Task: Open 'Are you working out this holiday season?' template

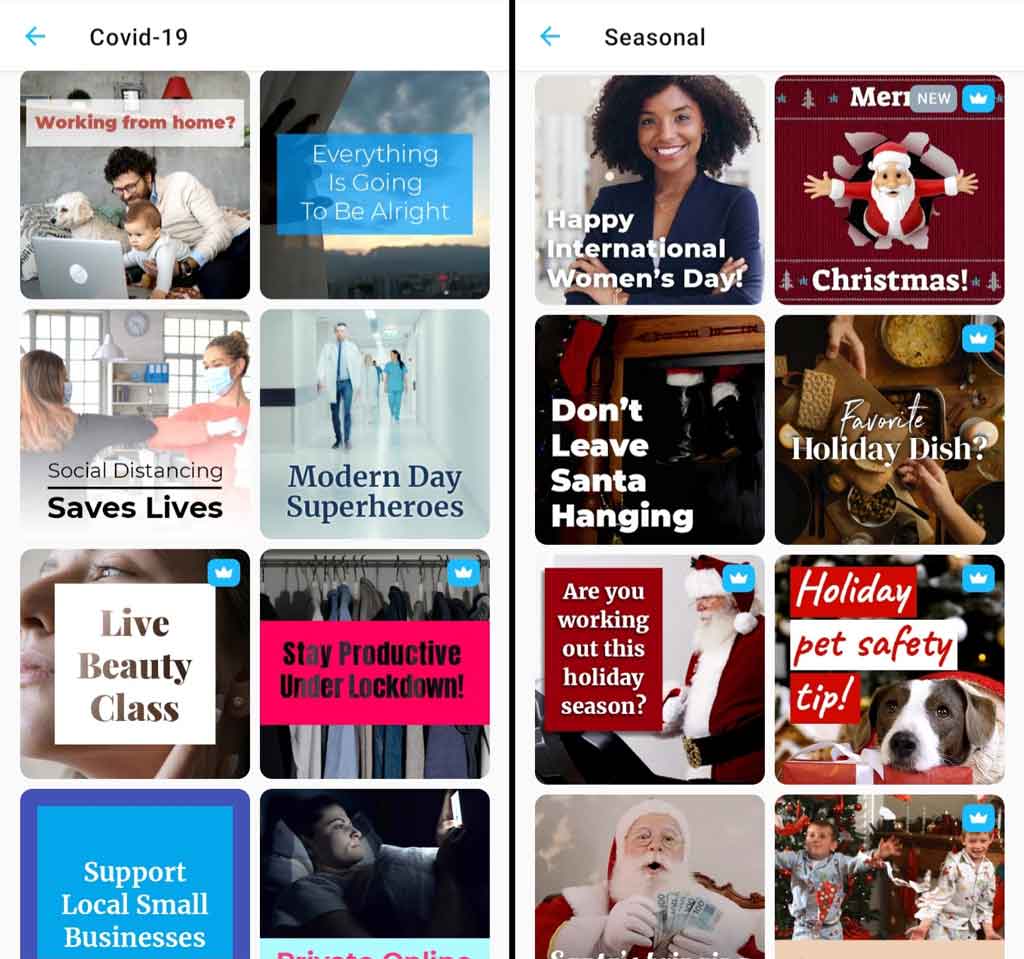Action: coord(650,669)
